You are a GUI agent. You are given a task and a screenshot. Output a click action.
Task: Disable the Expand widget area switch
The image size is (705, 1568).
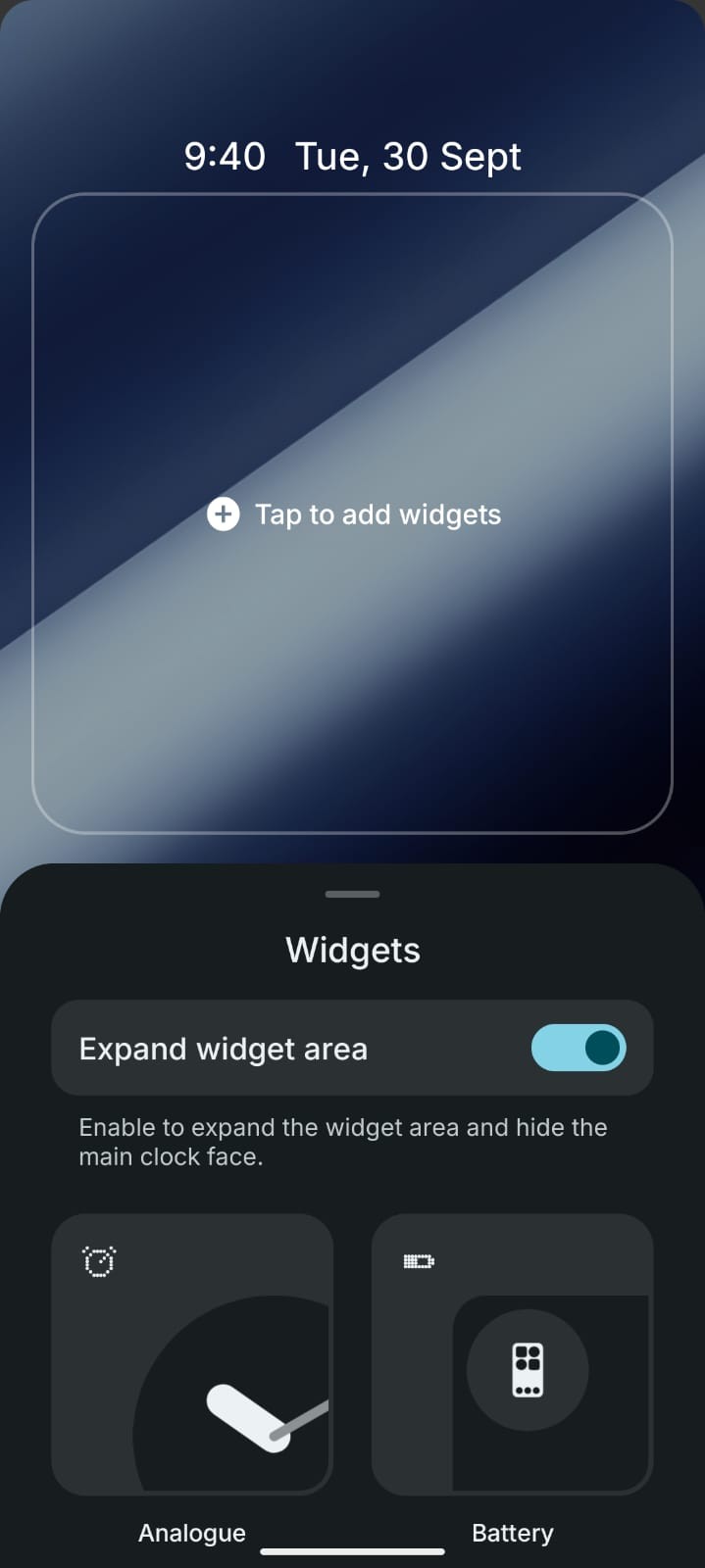coord(578,1048)
